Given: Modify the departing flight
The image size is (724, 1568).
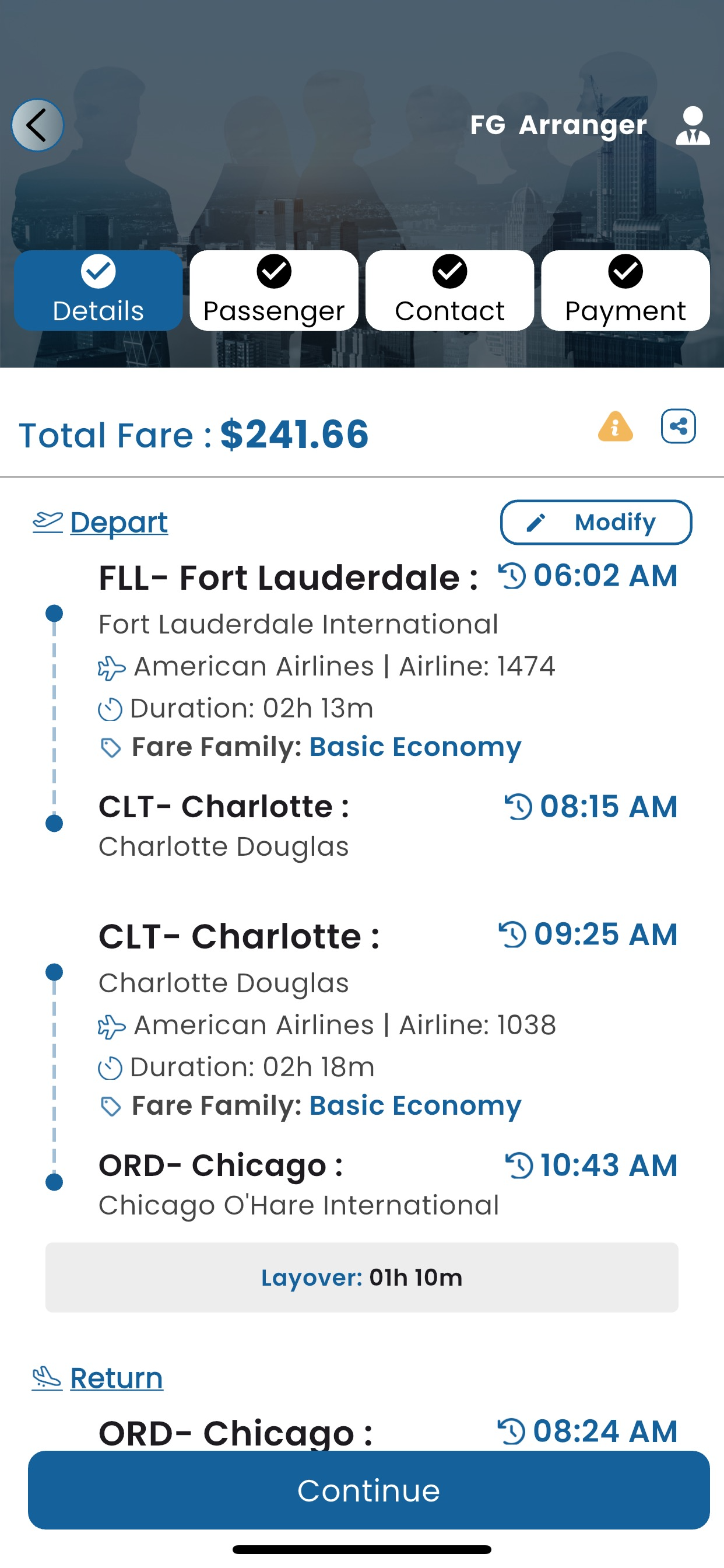Looking at the screenshot, I should pyautogui.click(x=596, y=522).
